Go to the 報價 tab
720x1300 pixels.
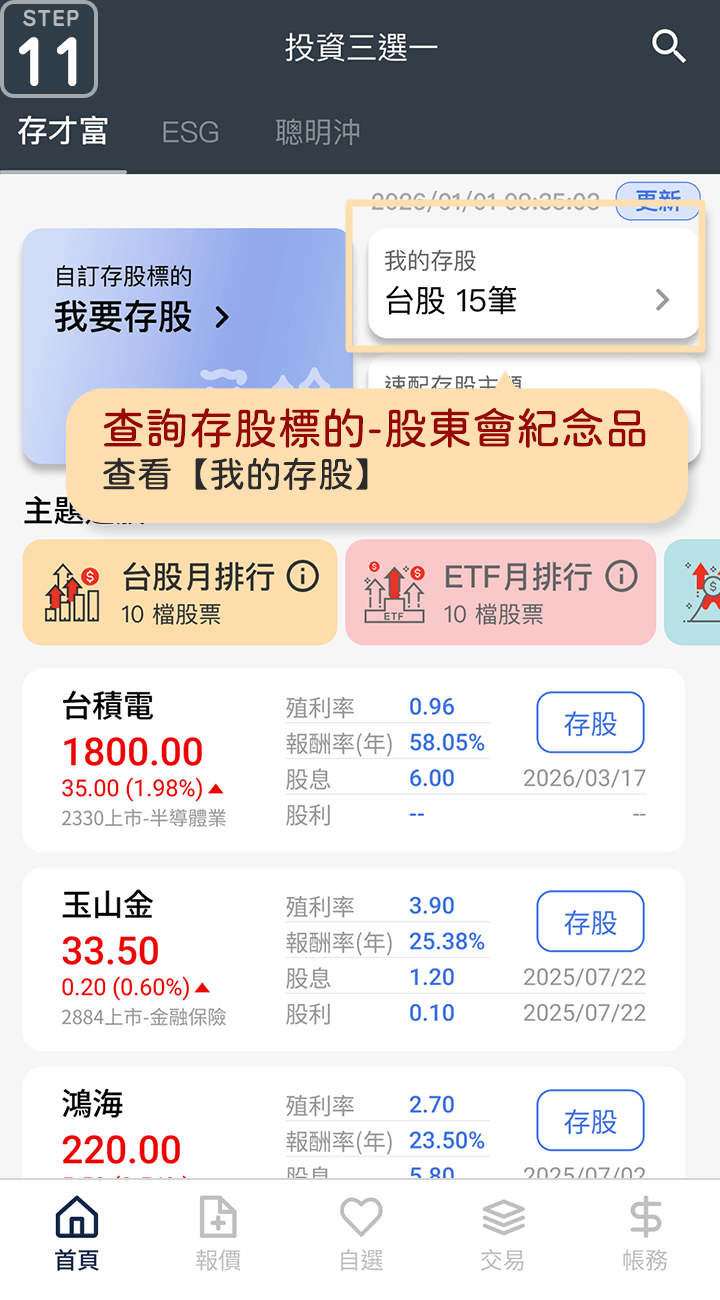pos(218,1234)
